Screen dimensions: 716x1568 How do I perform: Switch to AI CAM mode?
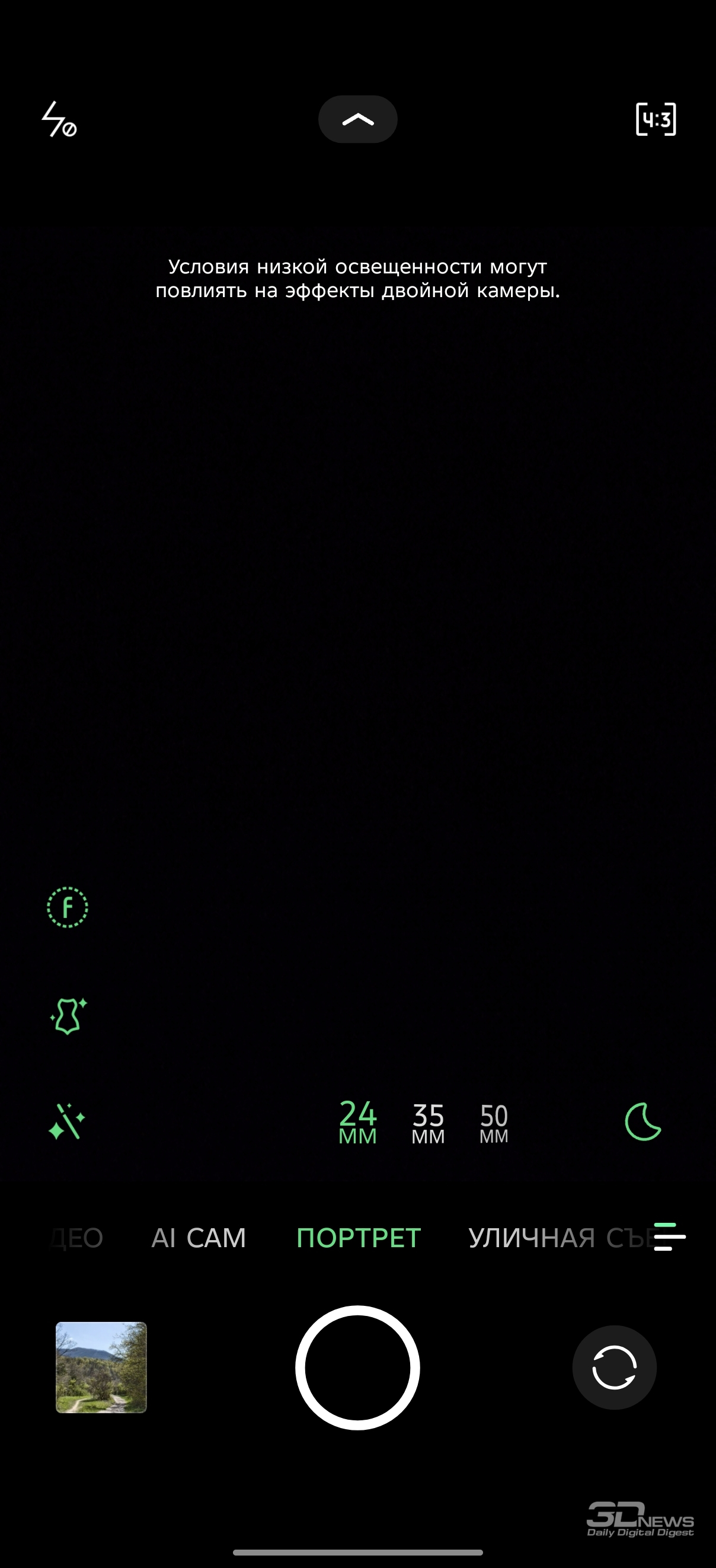(x=199, y=1238)
